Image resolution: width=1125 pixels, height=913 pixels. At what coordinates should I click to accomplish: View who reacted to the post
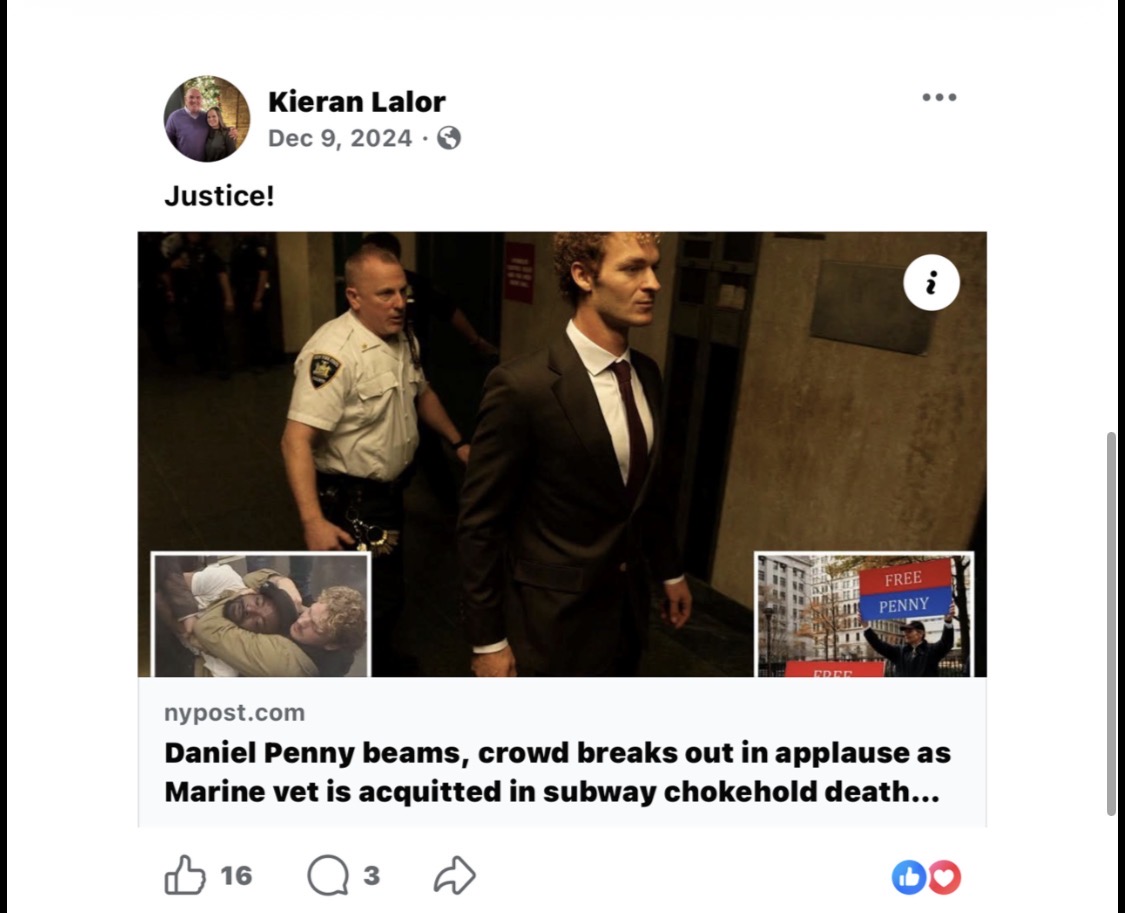(x=926, y=877)
